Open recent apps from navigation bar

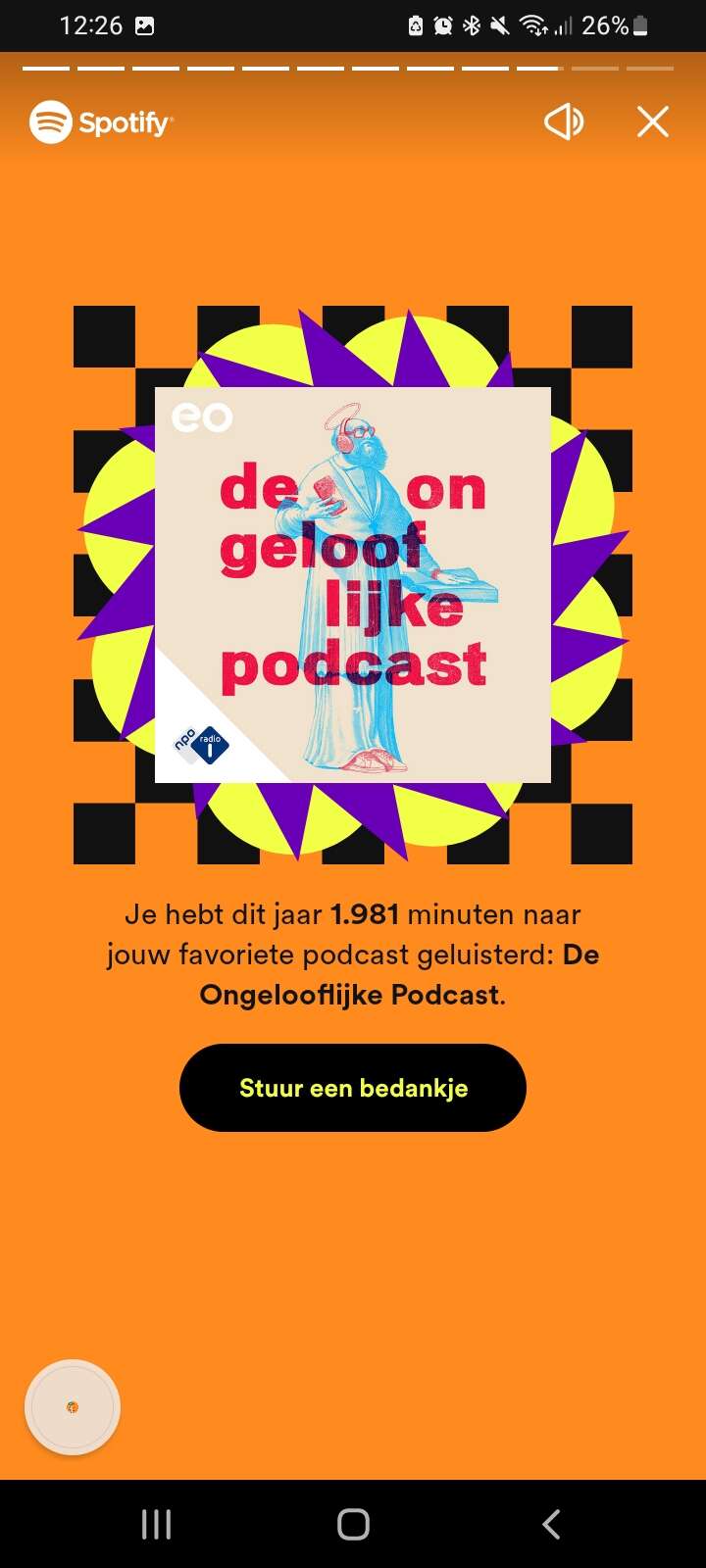[x=157, y=1524]
